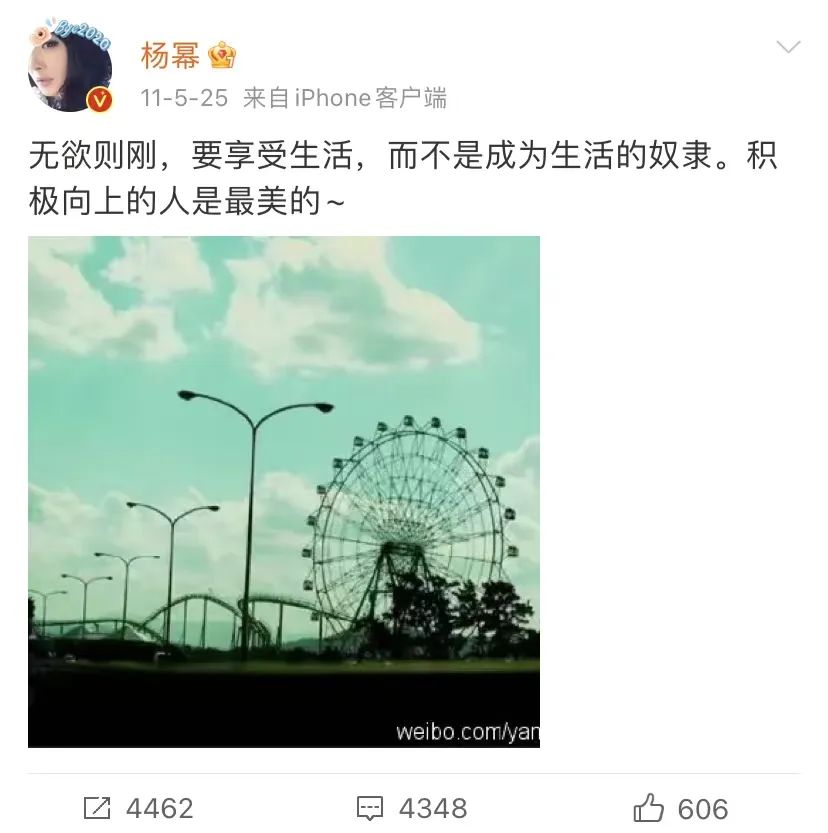Open the 杨幂 username link
The image size is (828, 833).
tap(170, 55)
